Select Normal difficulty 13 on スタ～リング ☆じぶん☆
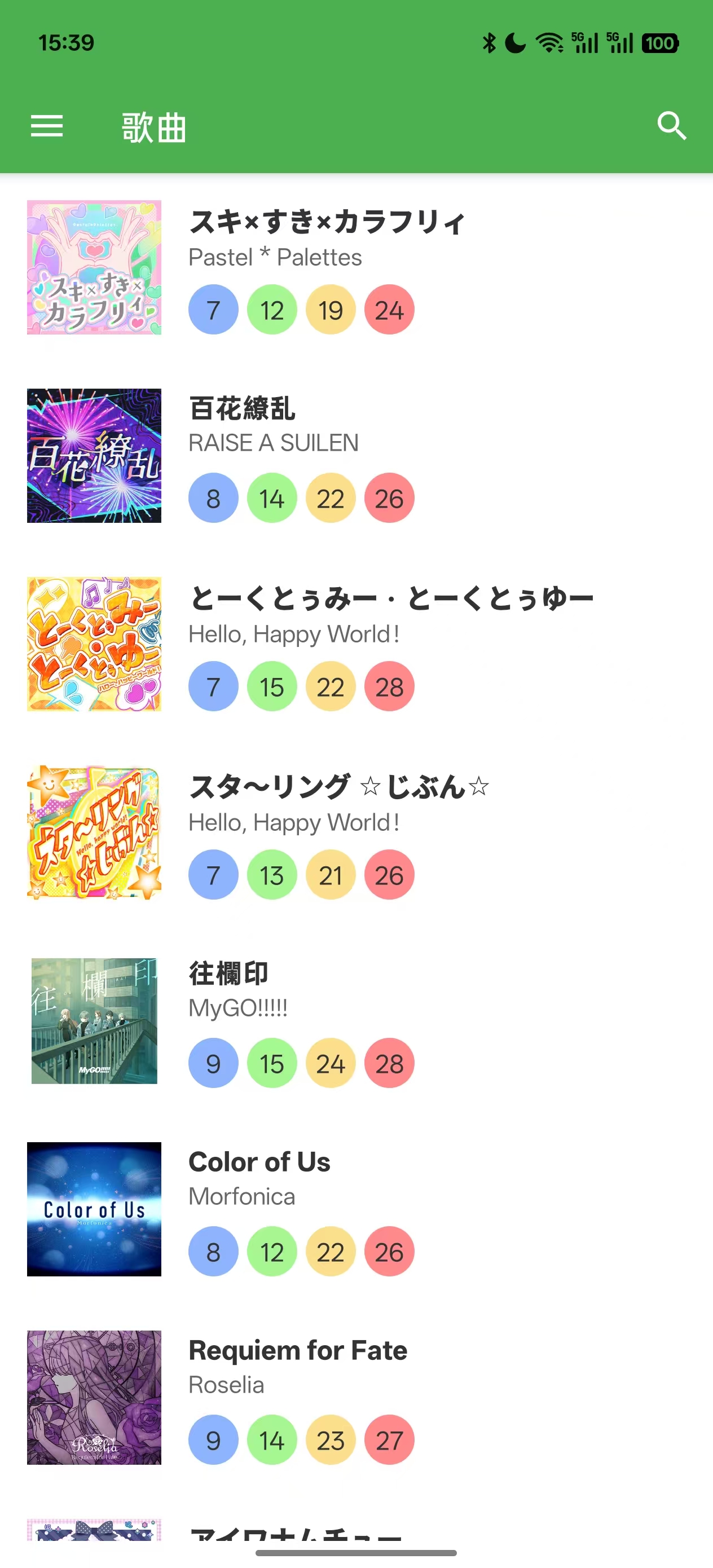713x1568 pixels. (x=272, y=875)
